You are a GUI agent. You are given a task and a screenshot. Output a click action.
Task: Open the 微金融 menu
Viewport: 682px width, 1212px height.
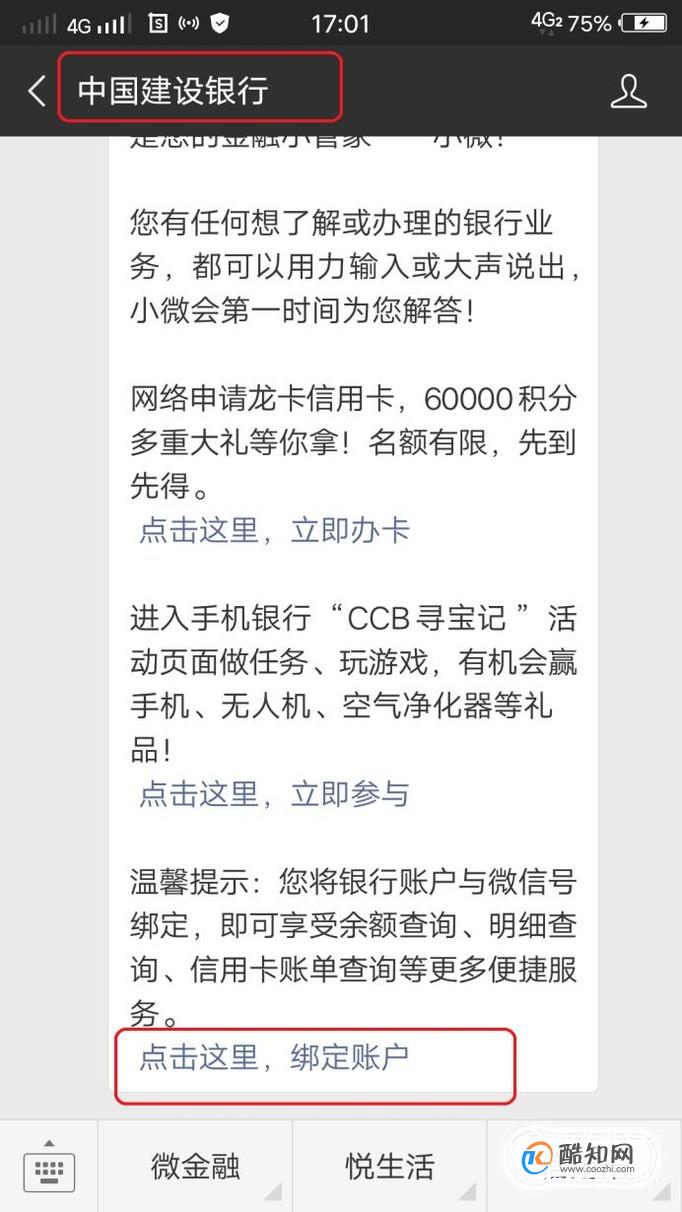click(x=196, y=1166)
